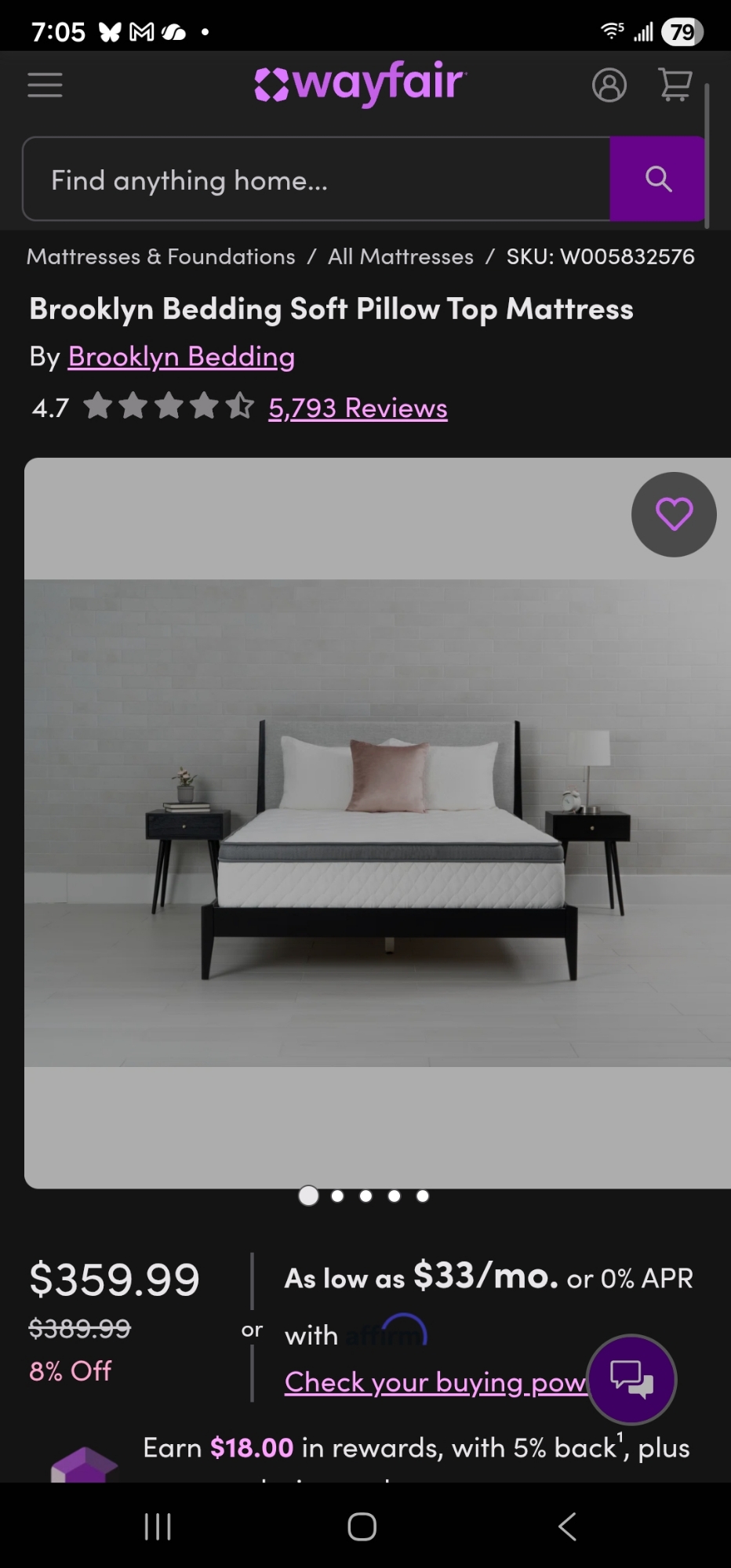The height and width of the screenshot is (1568, 731).
Task: Tap the Find anything home search field
Action: click(315, 180)
